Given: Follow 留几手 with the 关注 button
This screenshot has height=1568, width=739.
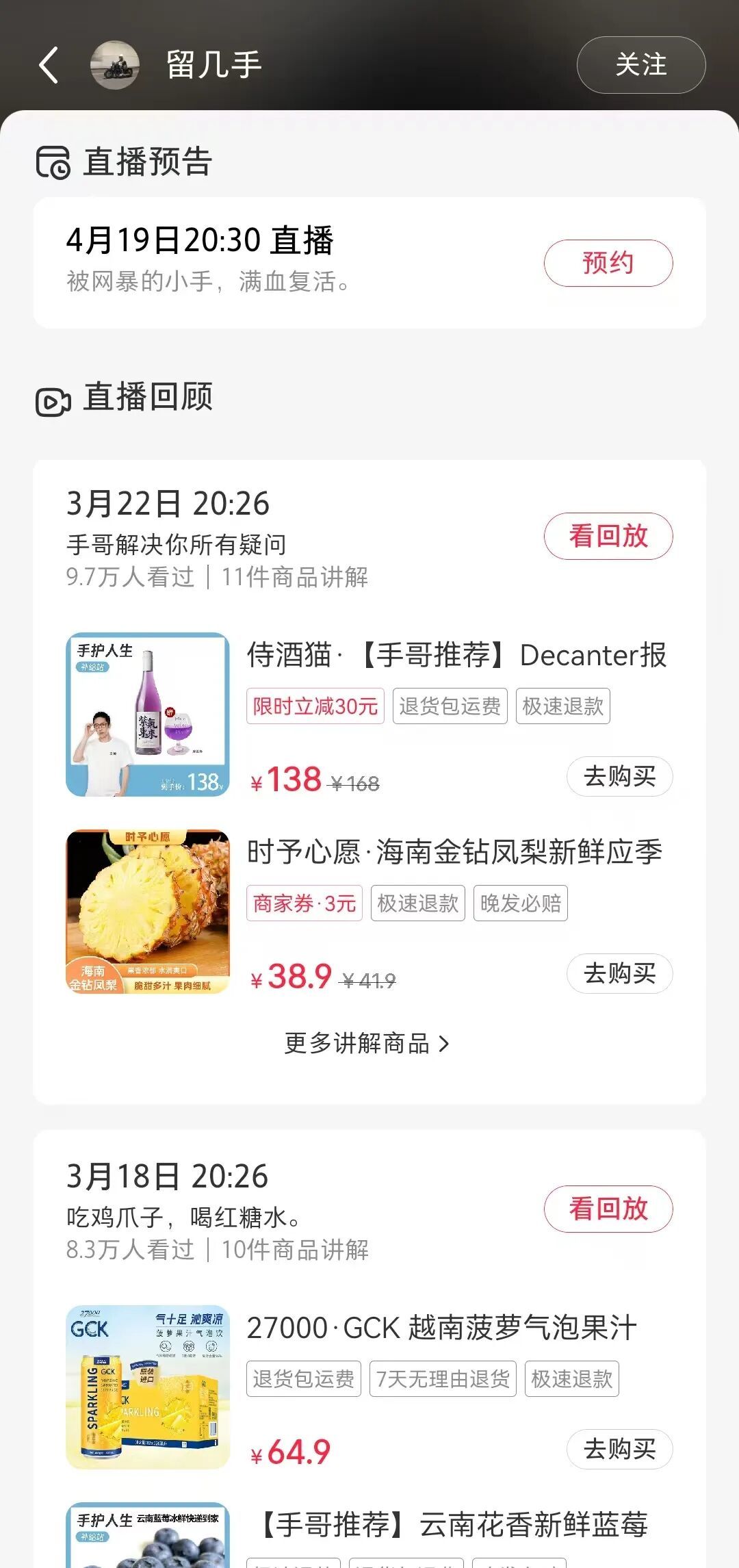Looking at the screenshot, I should tap(640, 65).
